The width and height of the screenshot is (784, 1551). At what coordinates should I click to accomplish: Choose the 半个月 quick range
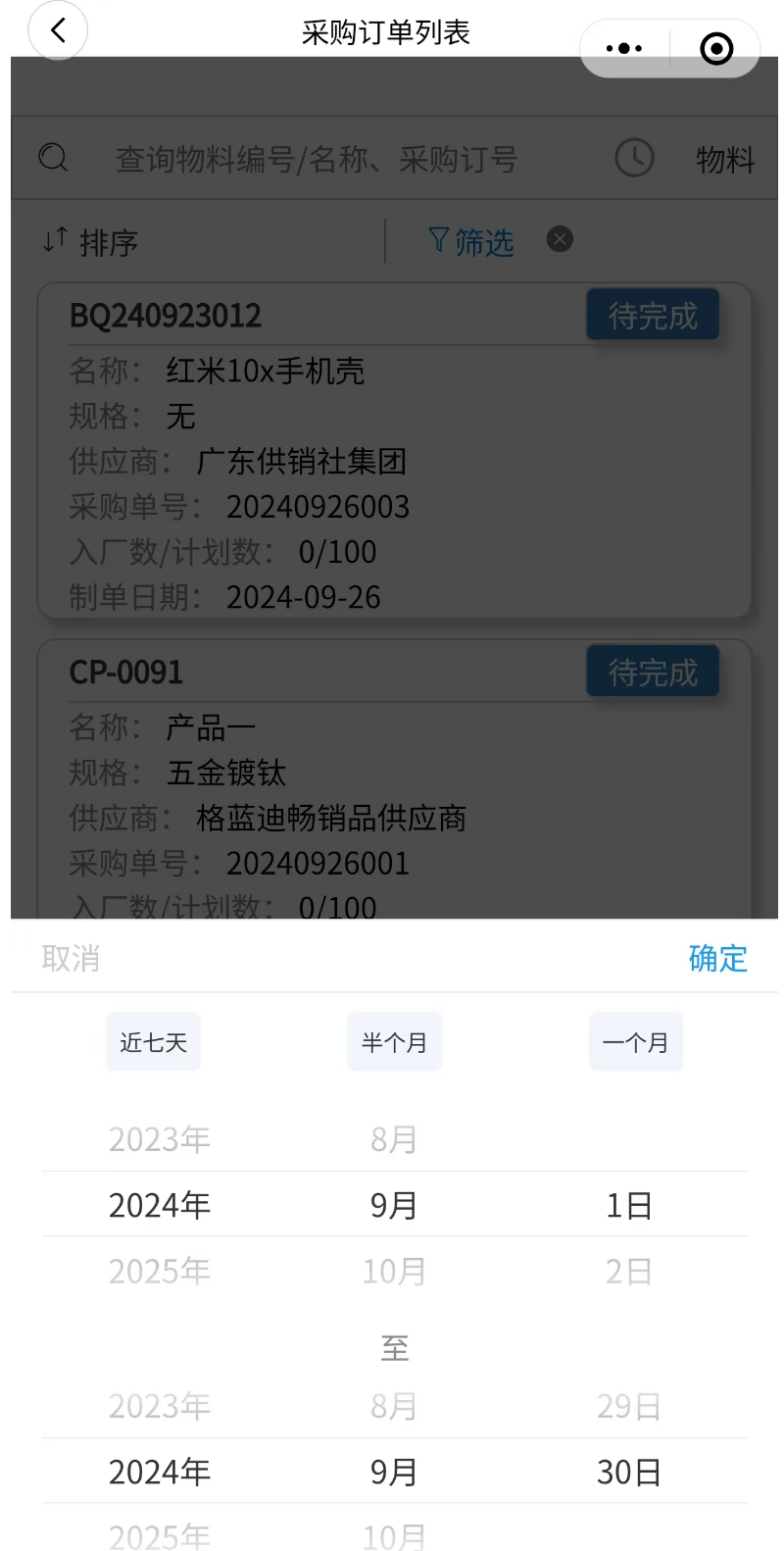click(x=395, y=1042)
